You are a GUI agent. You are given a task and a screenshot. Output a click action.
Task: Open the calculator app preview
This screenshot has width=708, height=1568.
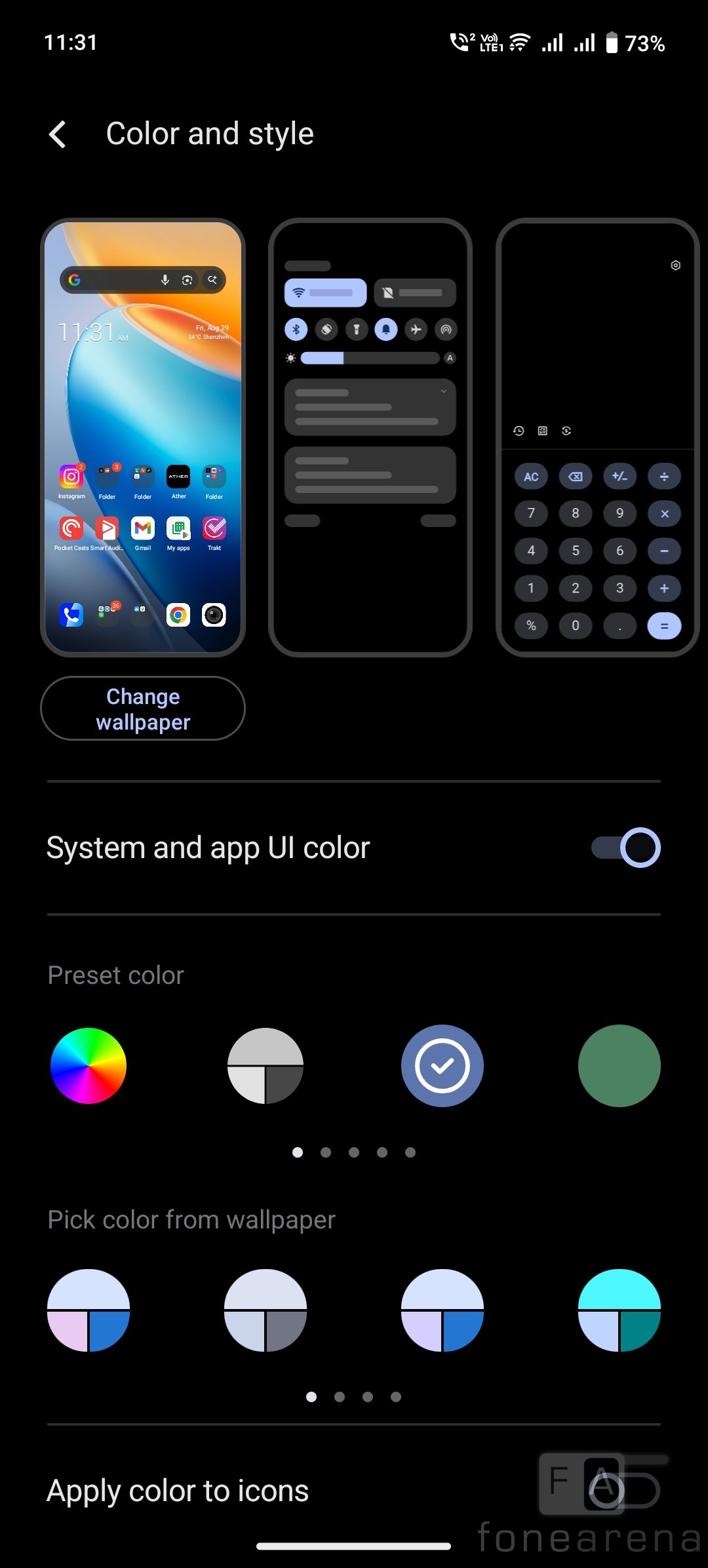click(x=597, y=437)
